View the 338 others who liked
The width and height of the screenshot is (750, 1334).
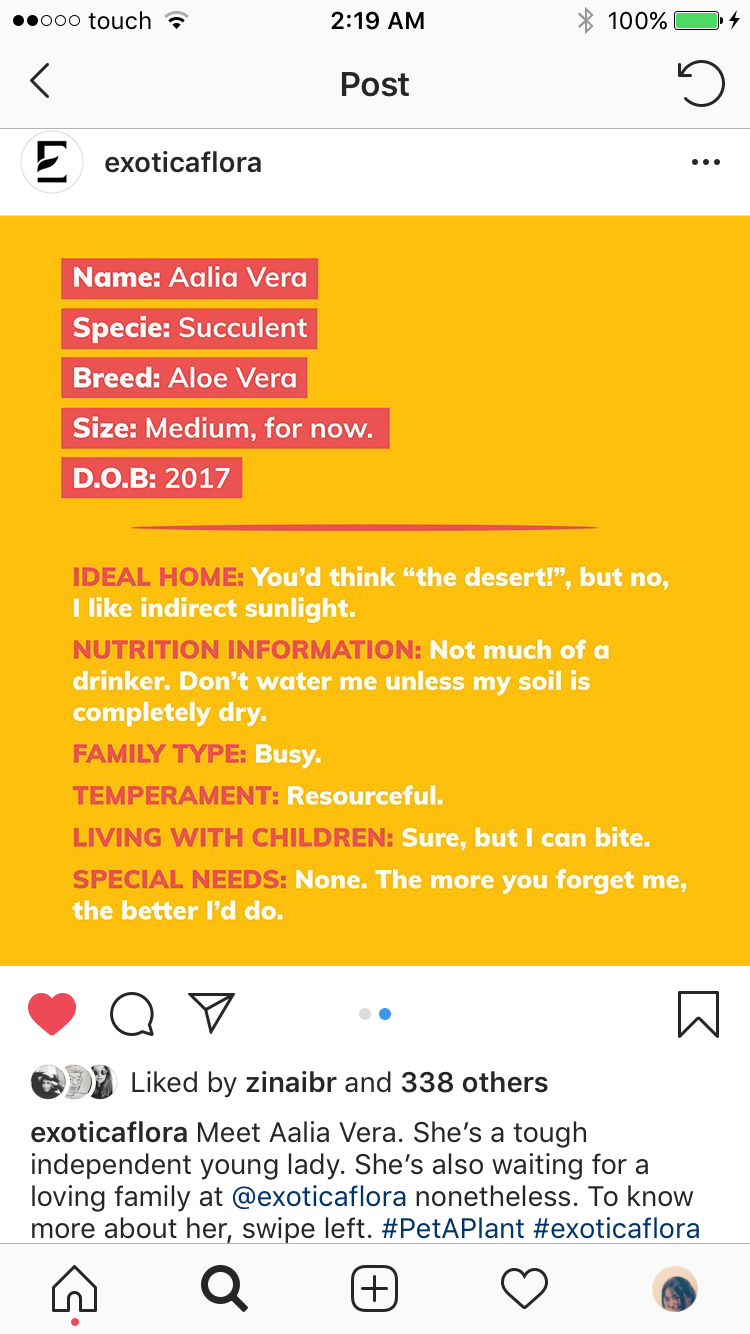click(x=474, y=1082)
